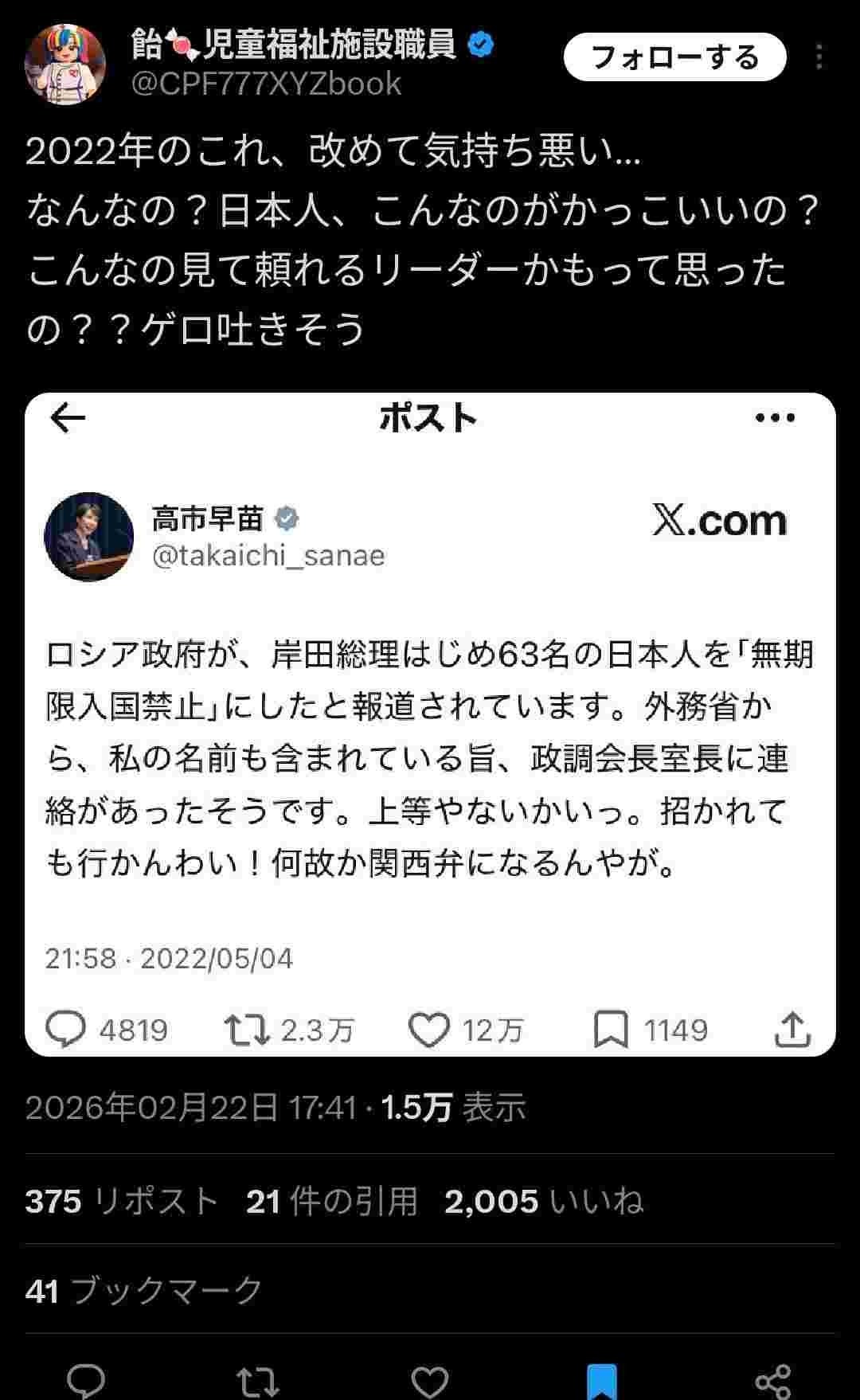Remove the bookmark via the blue bookmark icon
Viewport: 860px width, 1400px height.
602,1381
